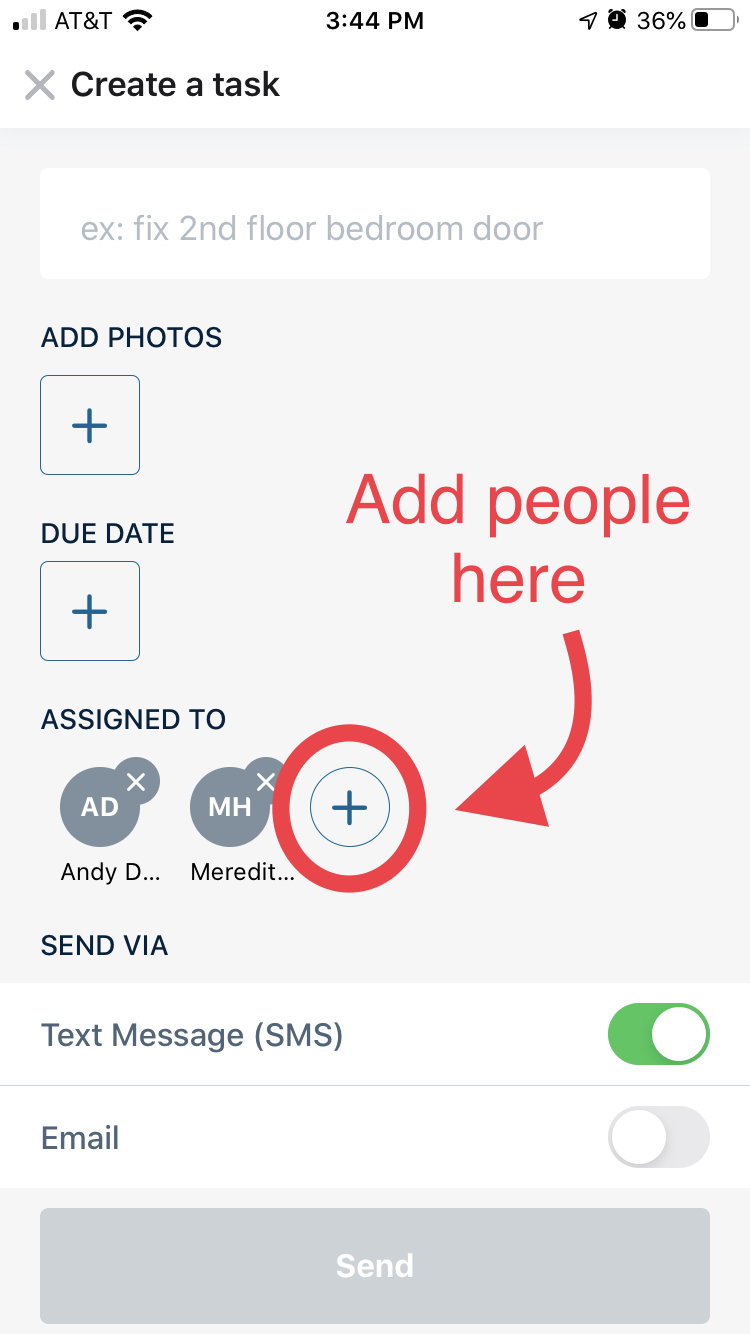Viewport: 750px width, 1334px height.
Task: Set a due date with plus button
Action: click(90, 611)
